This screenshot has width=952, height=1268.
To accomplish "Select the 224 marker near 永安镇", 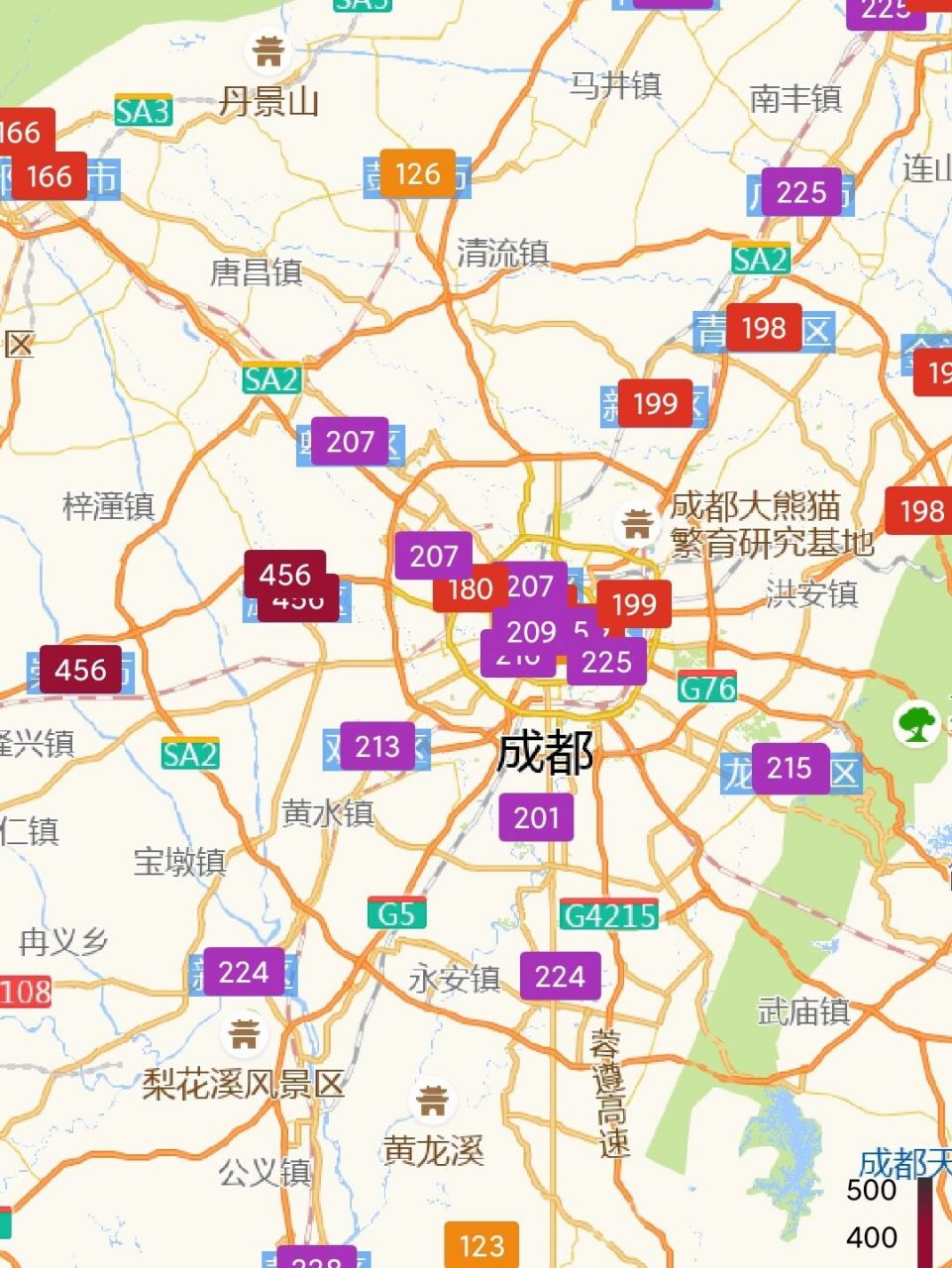I will [560, 977].
